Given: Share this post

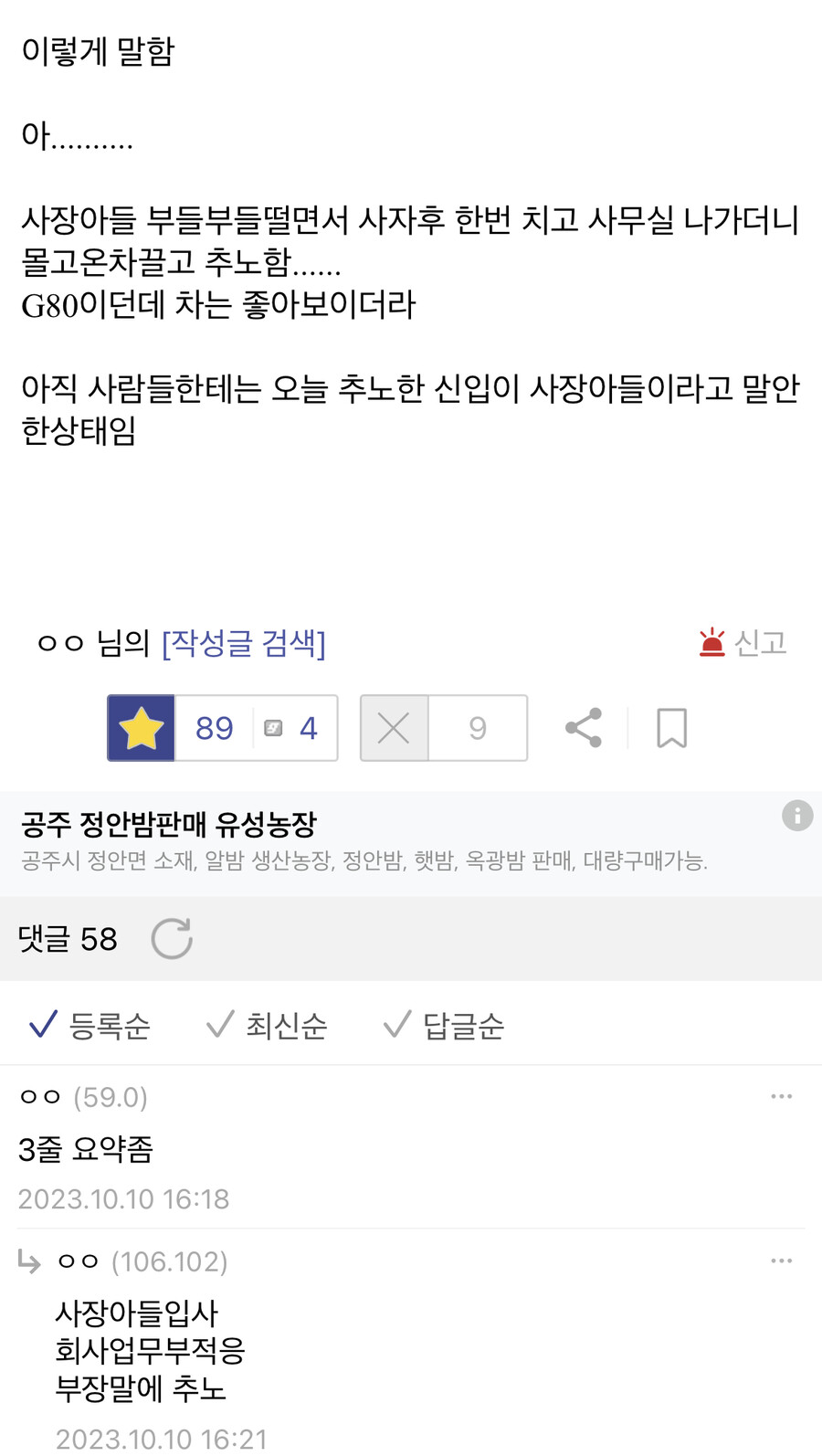Looking at the screenshot, I should [584, 728].
